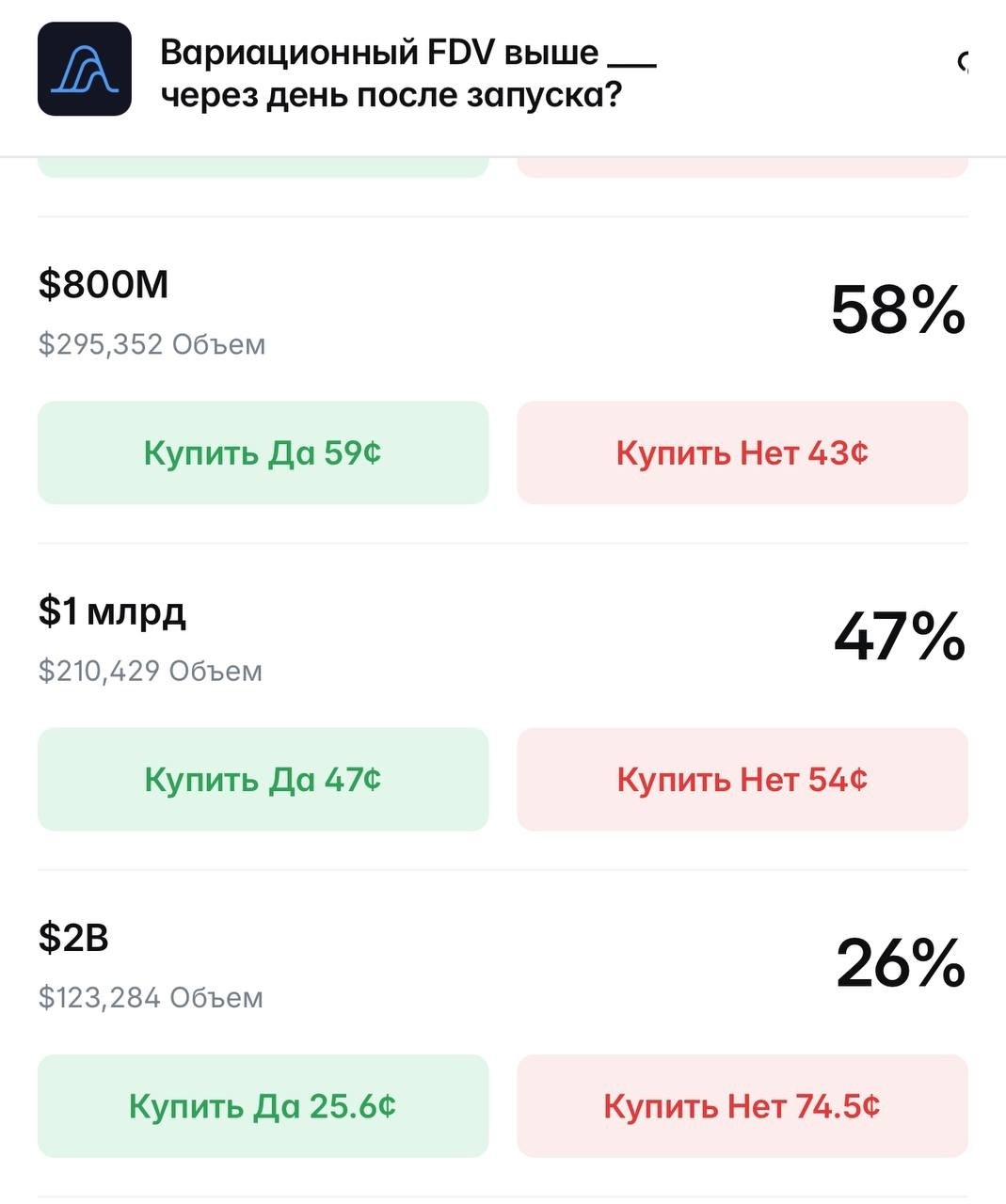The height and width of the screenshot is (1204, 1006).
Task: Choose Купить Нет 74.5¢ for $2B
Action: pyautogui.click(x=743, y=1105)
